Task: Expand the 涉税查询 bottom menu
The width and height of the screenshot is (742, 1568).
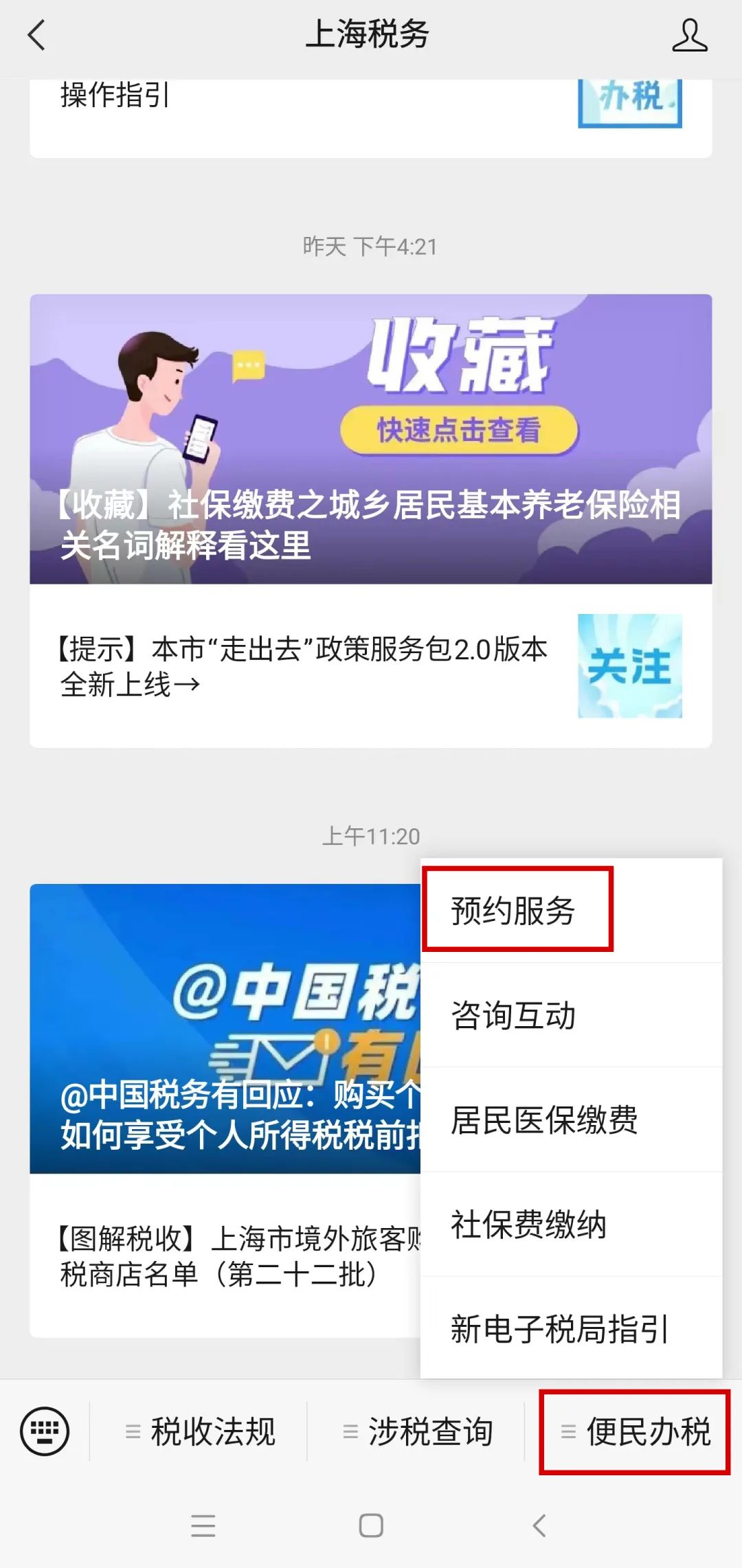Action: click(417, 1432)
